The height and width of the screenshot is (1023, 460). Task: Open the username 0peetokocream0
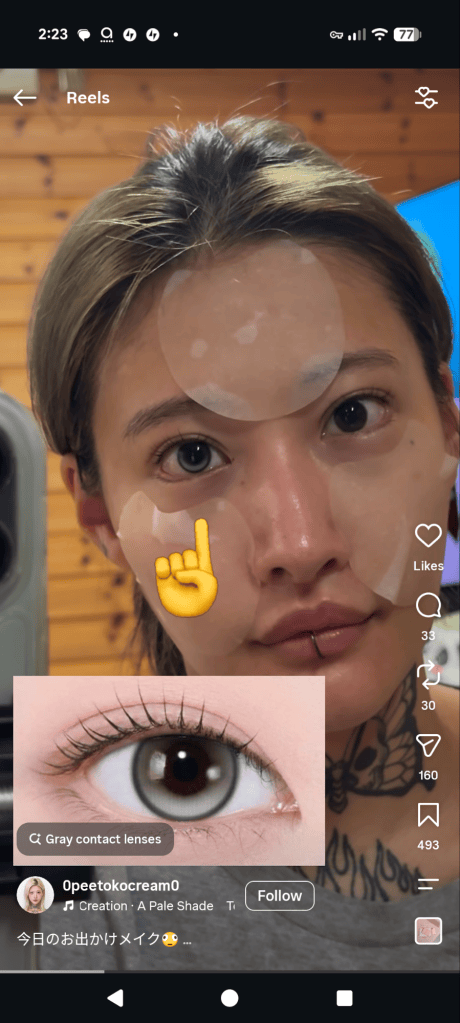tap(121, 885)
